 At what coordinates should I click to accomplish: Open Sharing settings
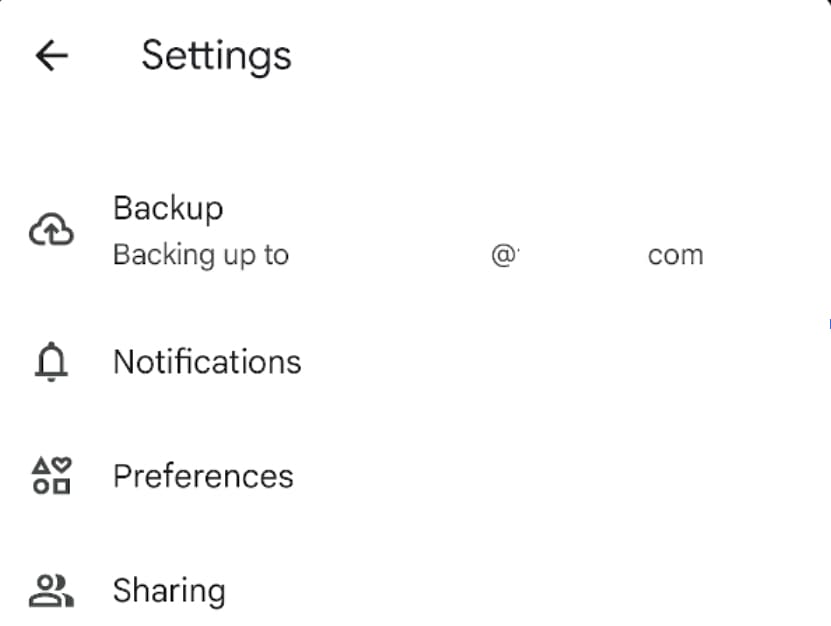click(416, 590)
